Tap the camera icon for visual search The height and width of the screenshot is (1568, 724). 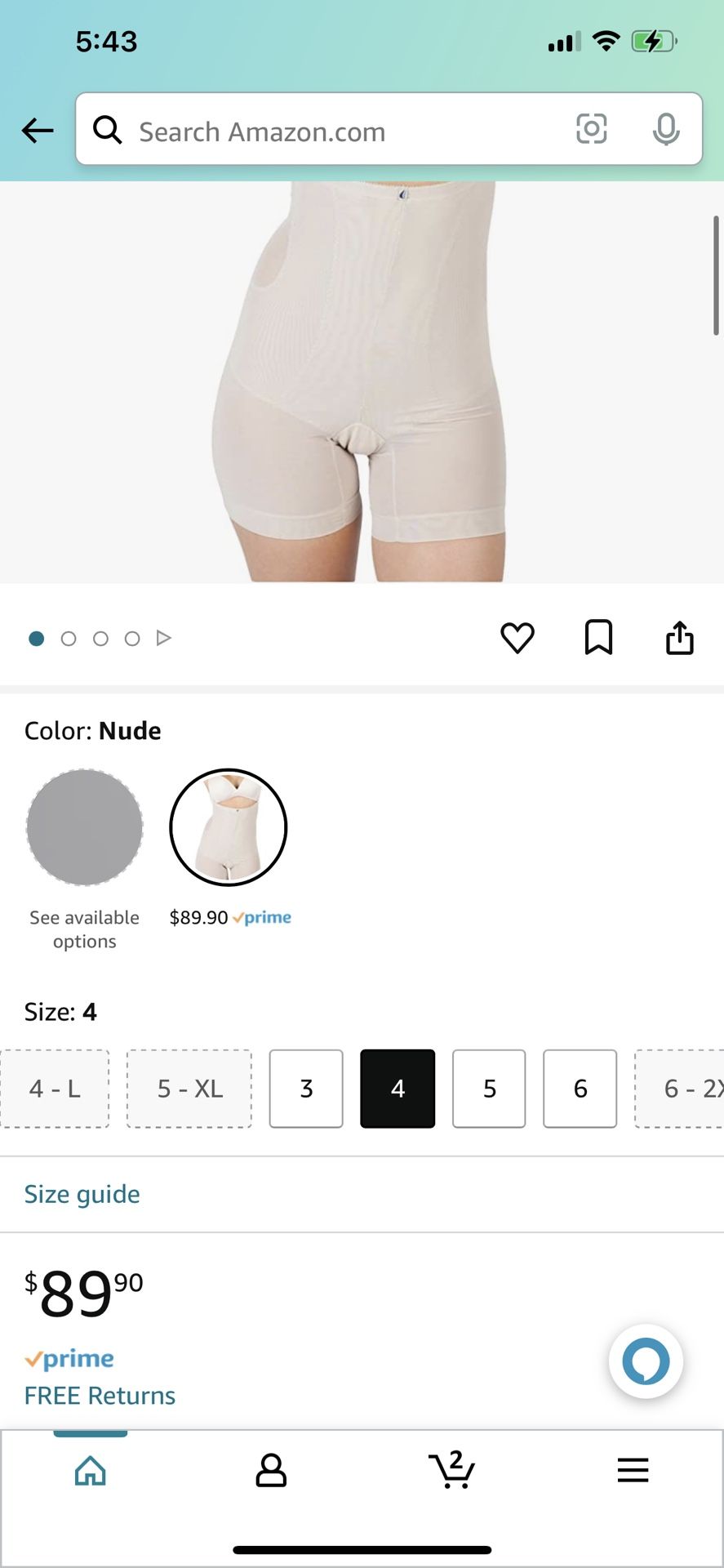click(x=591, y=129)
